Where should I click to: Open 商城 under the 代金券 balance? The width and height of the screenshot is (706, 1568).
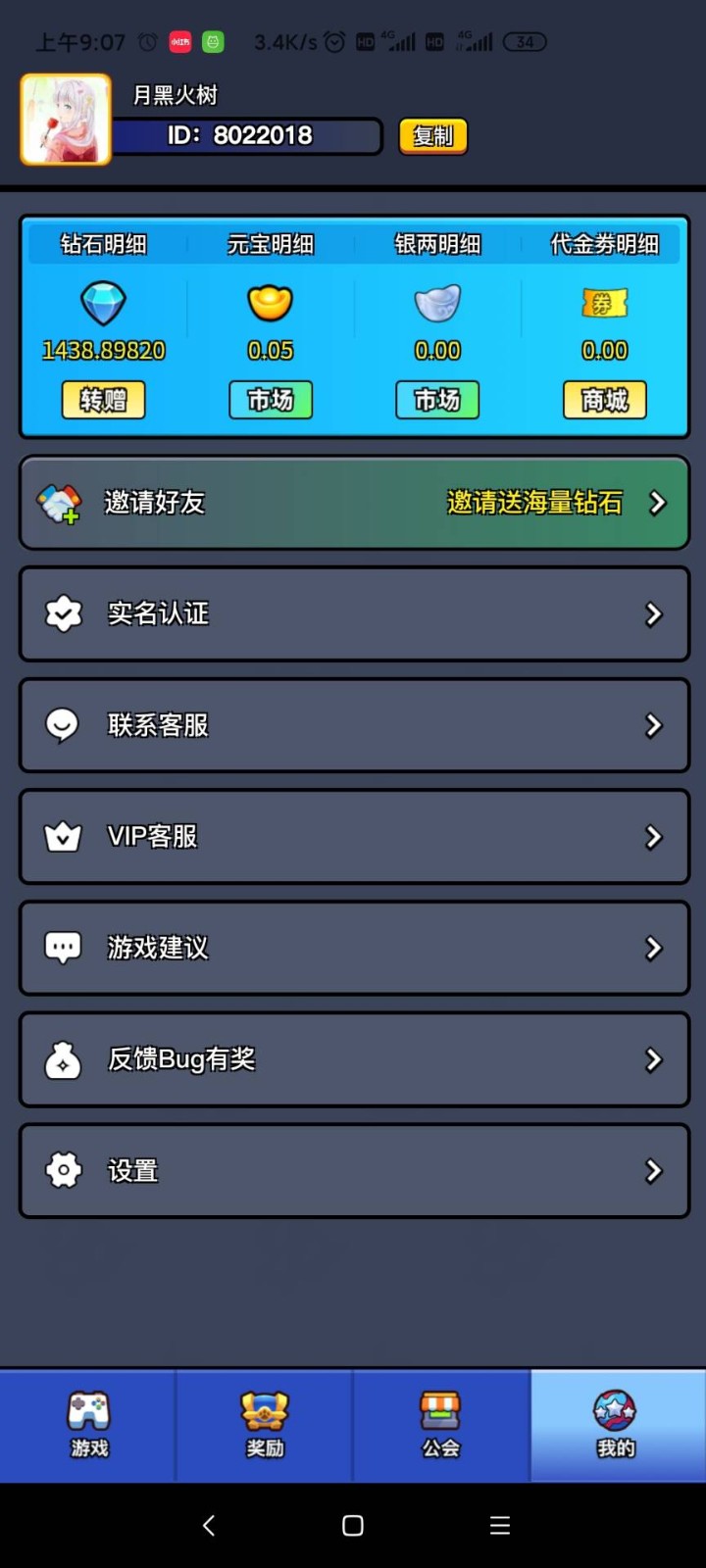tap(604, 400)
